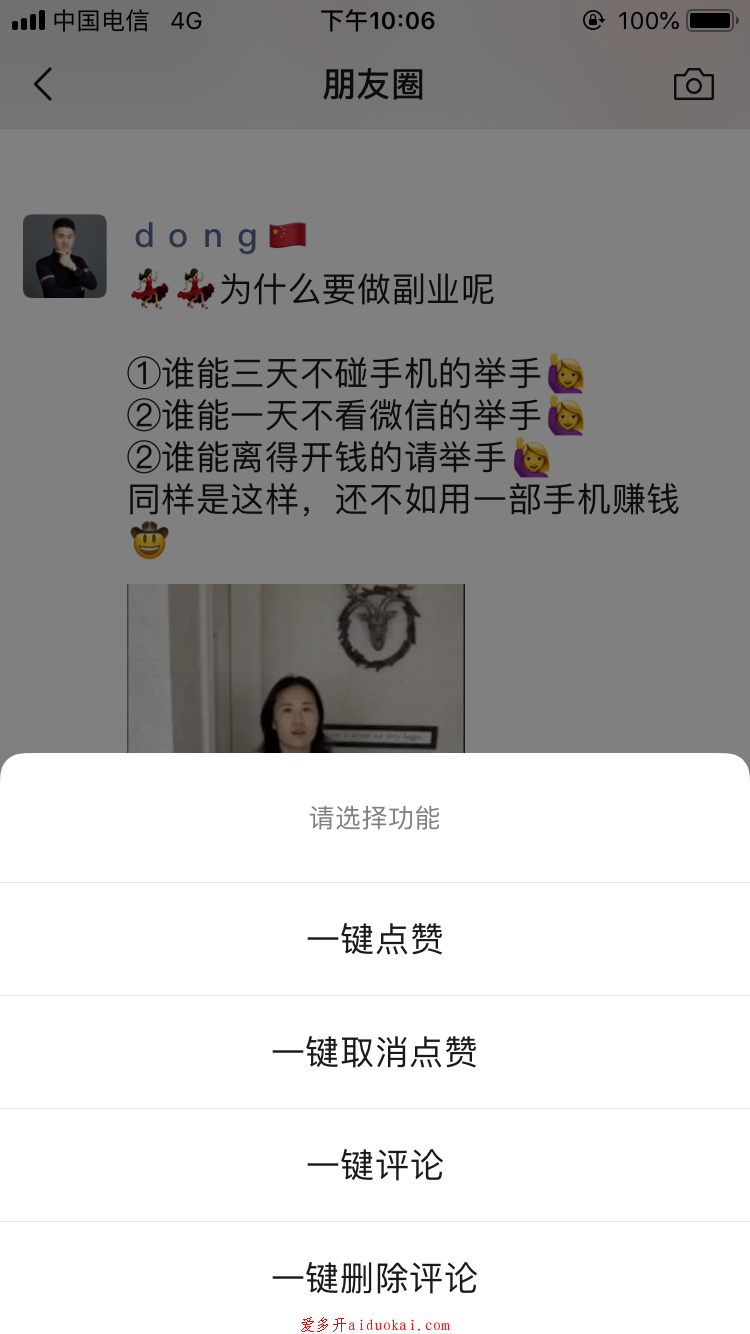Go back using the top-left arrow
The width and height of the screenshot is (750, 1334).
tap(43, 85)
